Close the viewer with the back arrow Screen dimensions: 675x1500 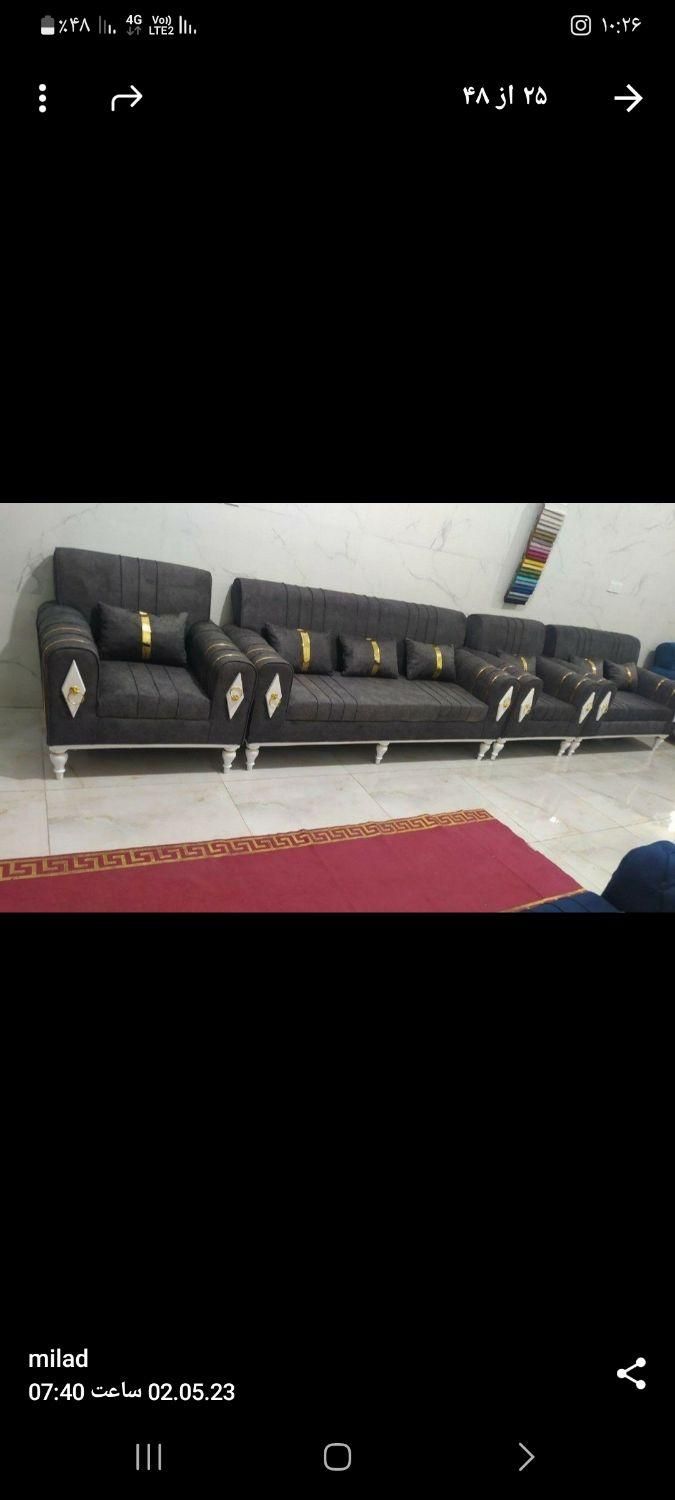point(628,98)
